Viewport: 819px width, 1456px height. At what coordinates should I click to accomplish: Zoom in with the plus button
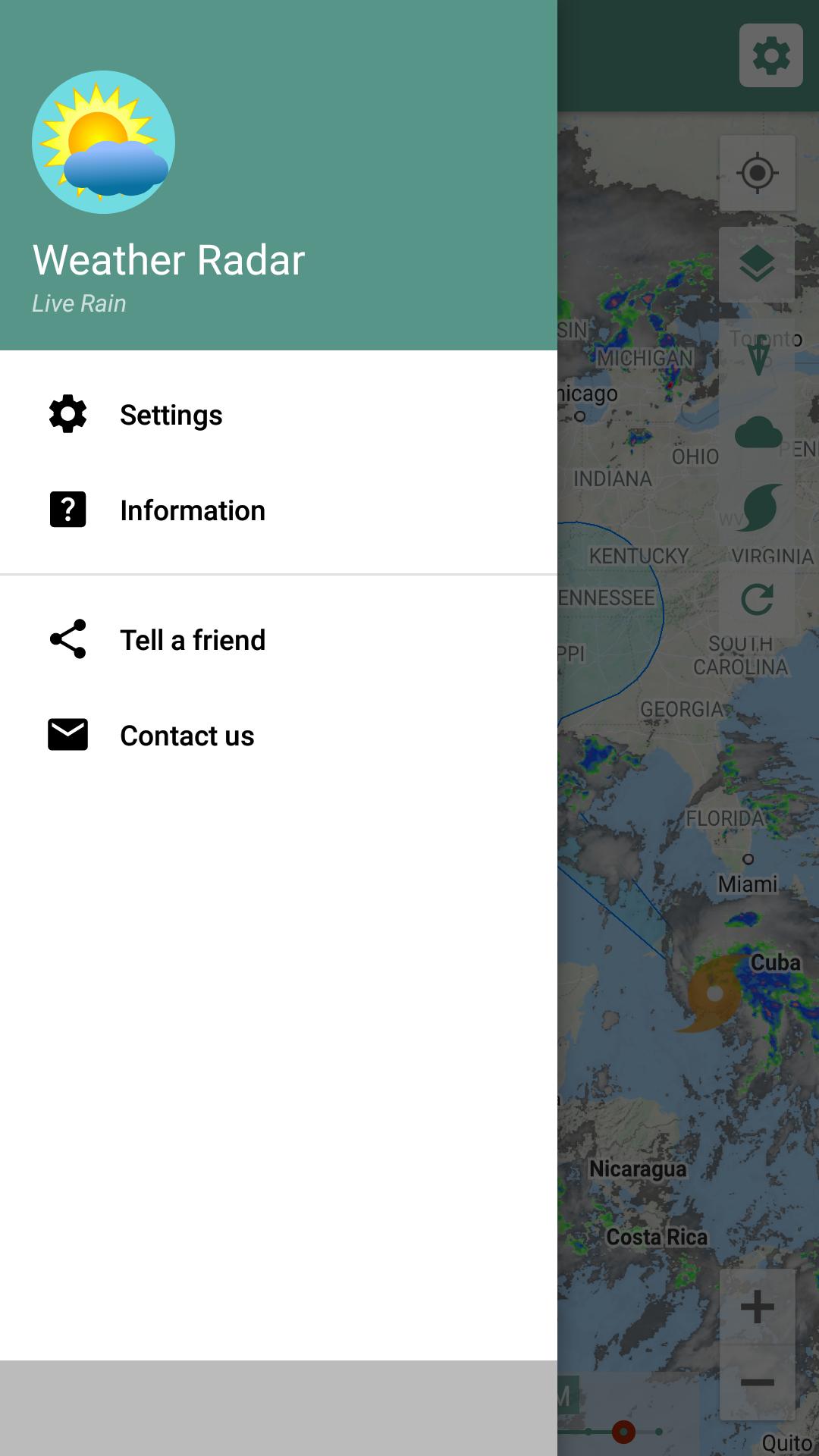(758, 1307)
